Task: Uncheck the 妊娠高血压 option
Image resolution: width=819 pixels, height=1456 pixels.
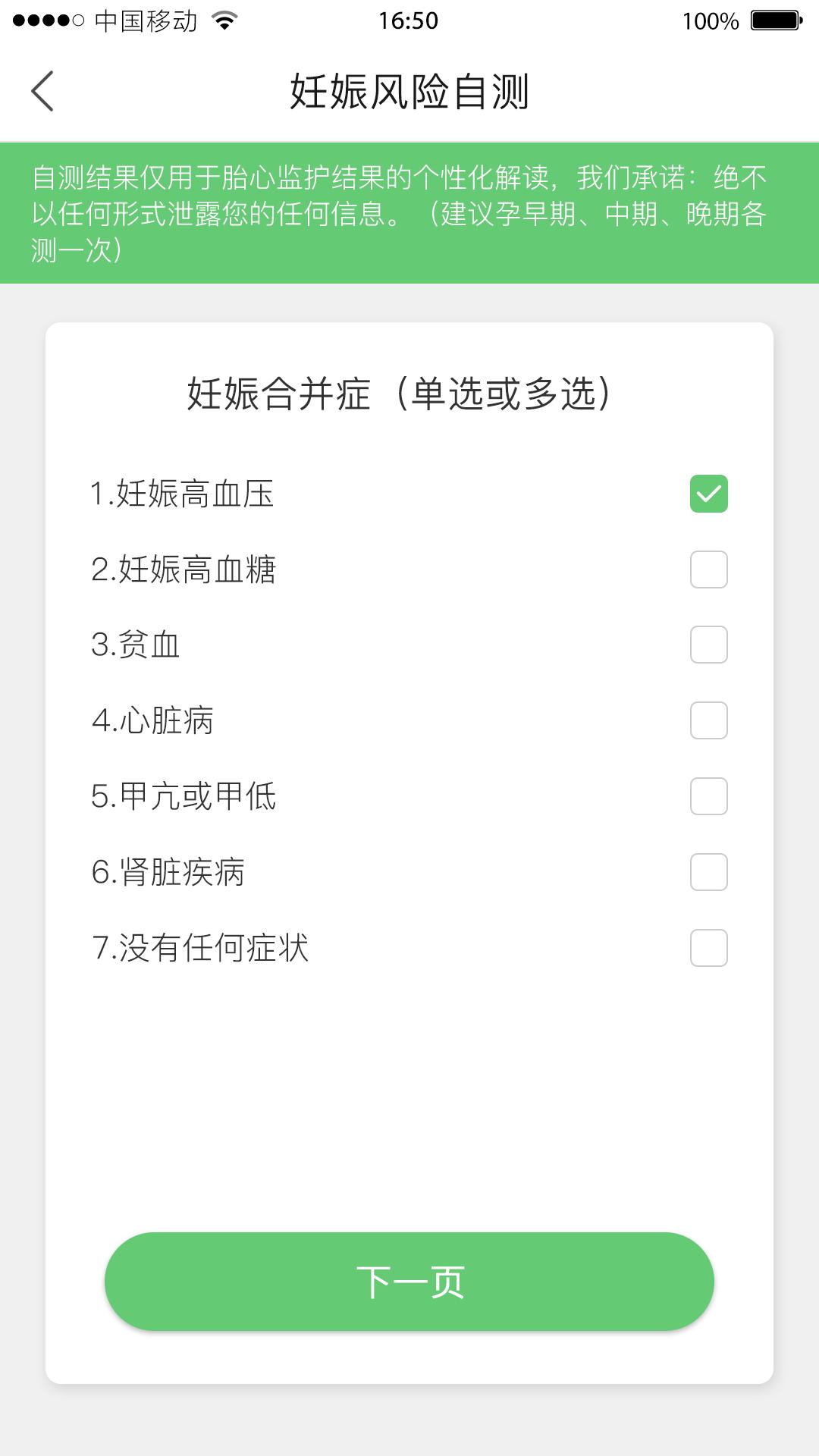Action: point(708,494)
